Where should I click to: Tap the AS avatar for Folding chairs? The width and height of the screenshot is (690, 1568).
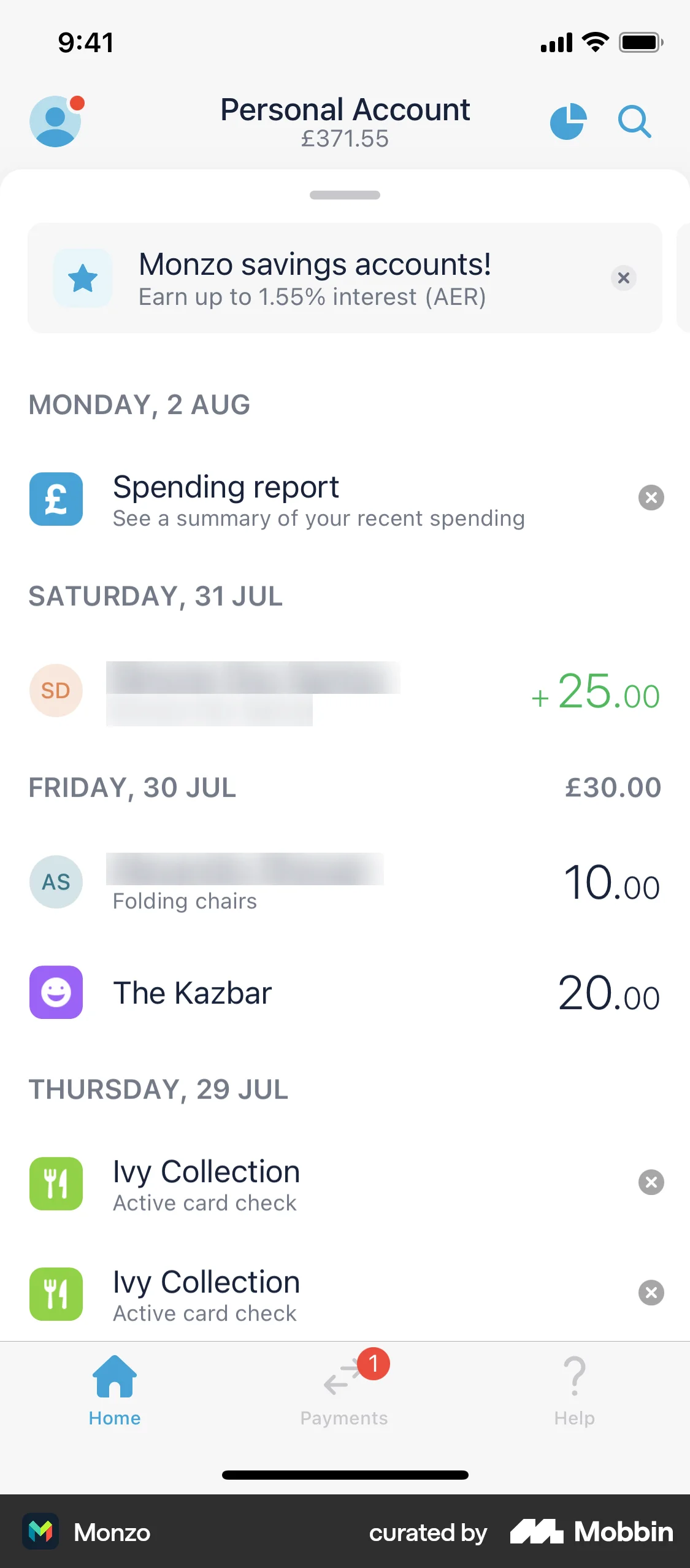tap(56, 882)
